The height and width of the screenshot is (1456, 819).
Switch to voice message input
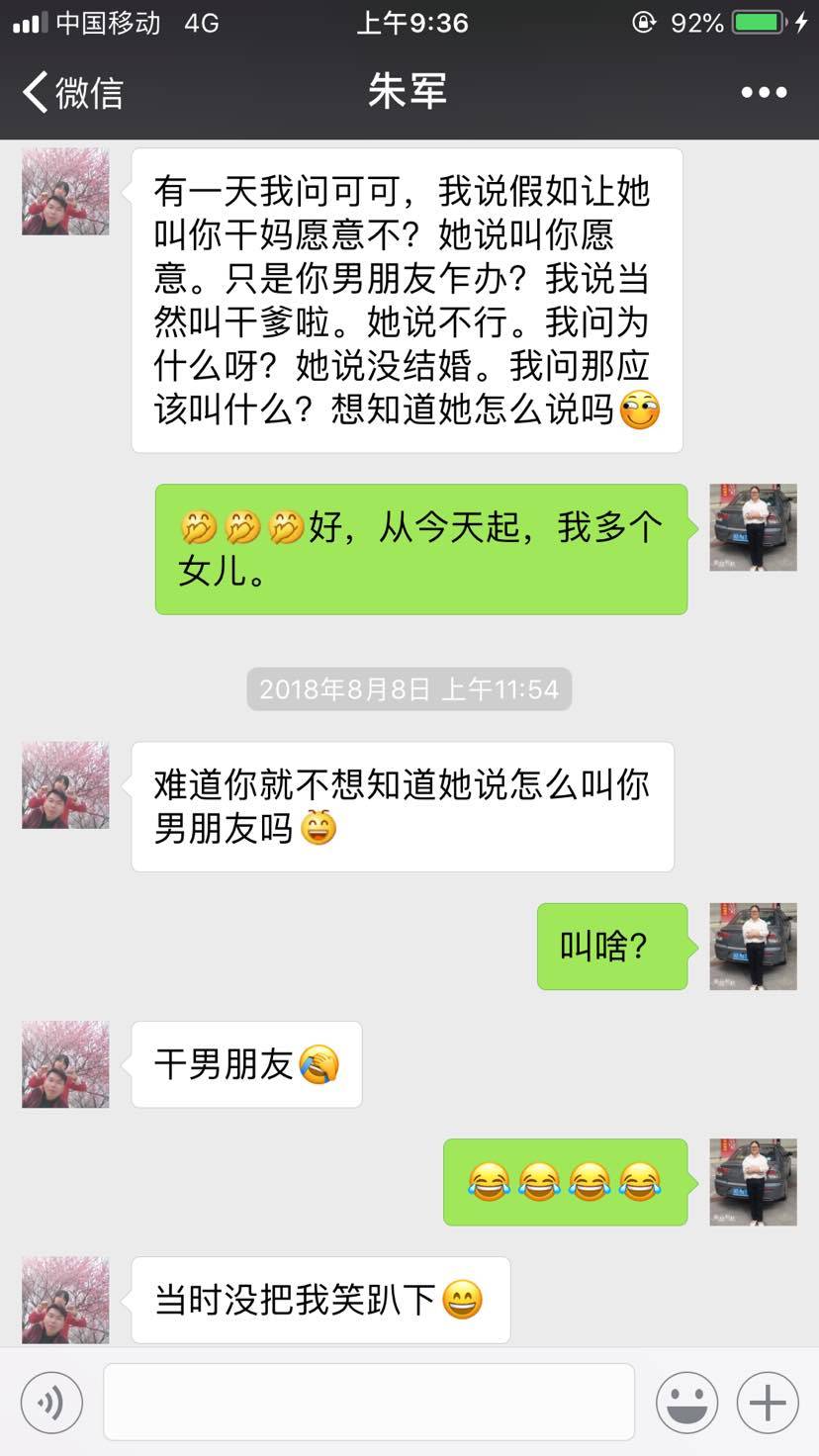pos(50,1402)
